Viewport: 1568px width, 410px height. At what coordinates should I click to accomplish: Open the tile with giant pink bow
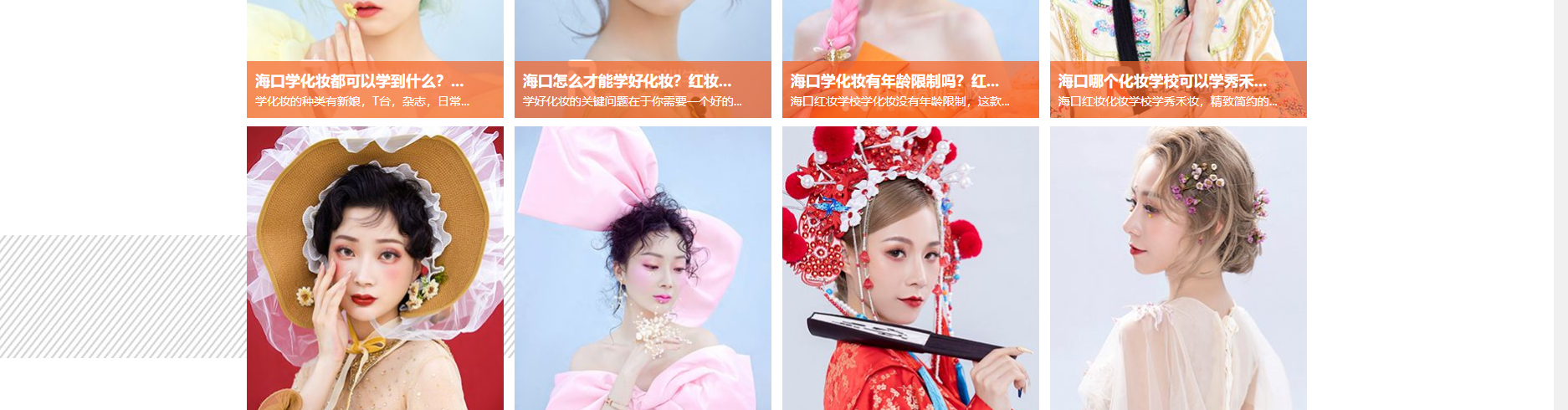pos(643,268)
